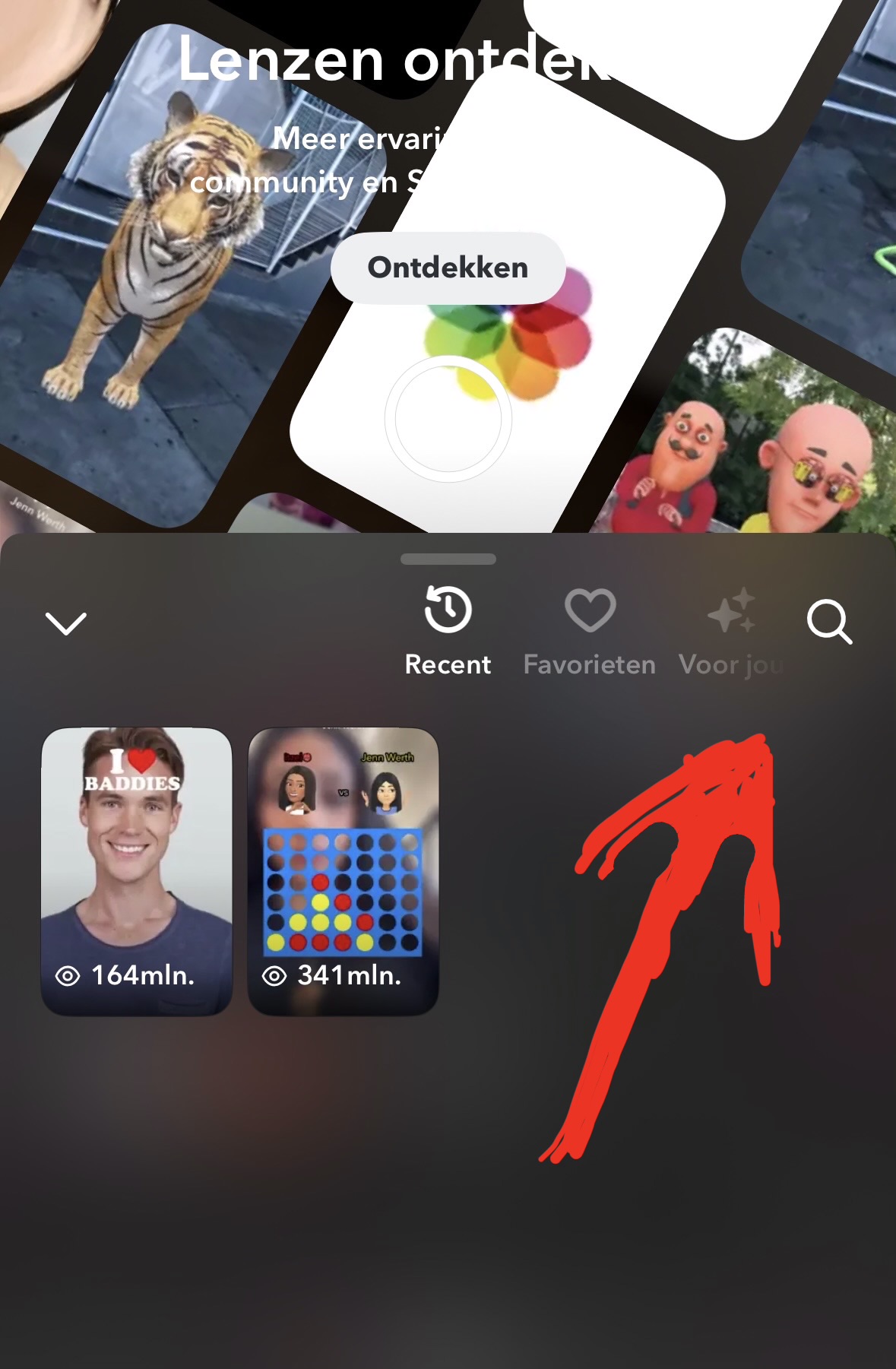Tap the round camera shutter button
Viewport: 896px width, 1369px height.
(448, 419)
